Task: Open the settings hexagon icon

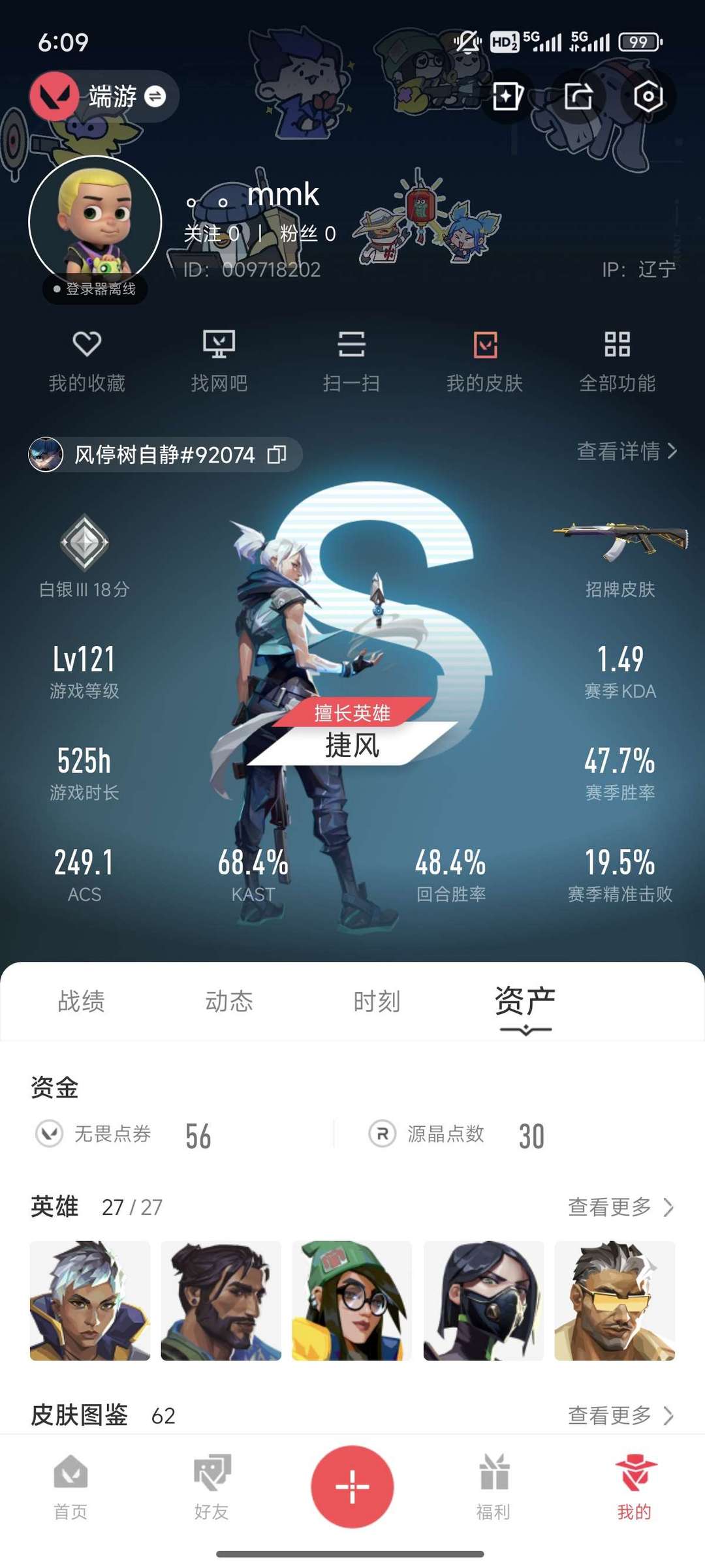Action: (x=648, y=97)
